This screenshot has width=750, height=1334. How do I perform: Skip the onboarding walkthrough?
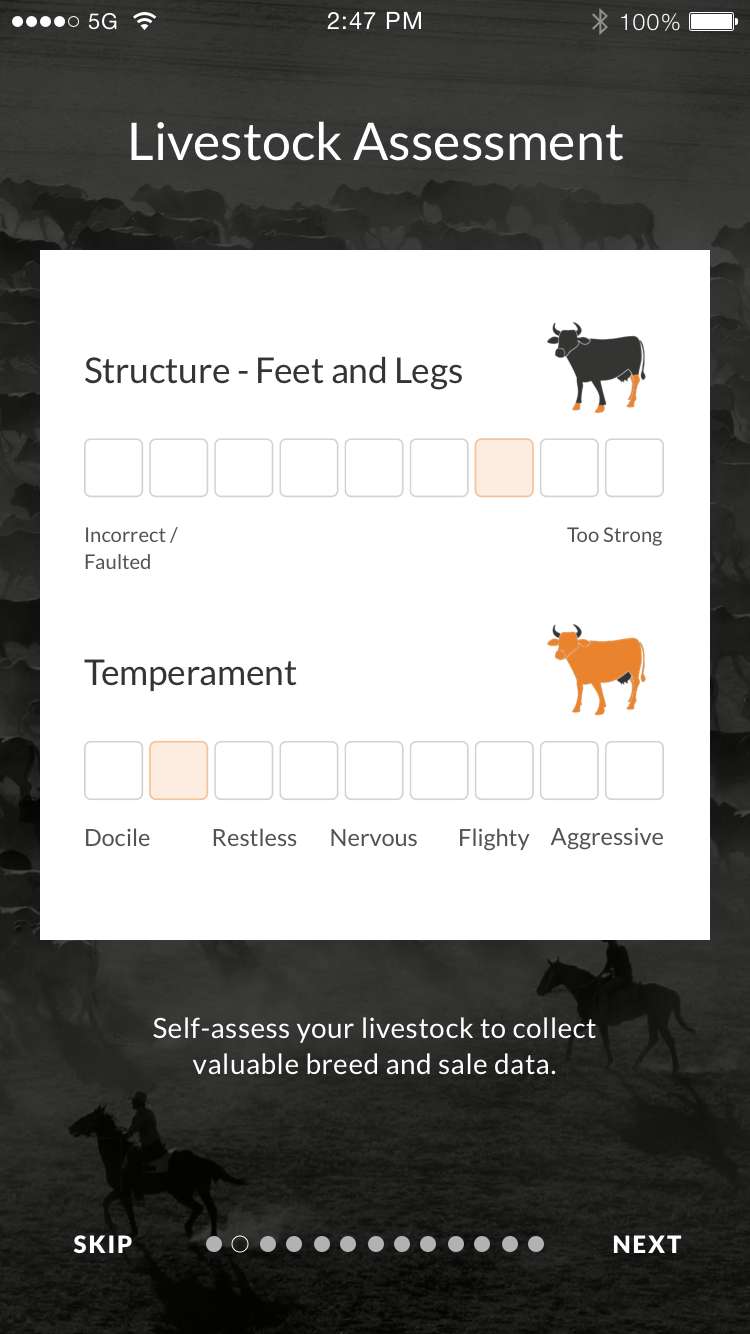102,1244
